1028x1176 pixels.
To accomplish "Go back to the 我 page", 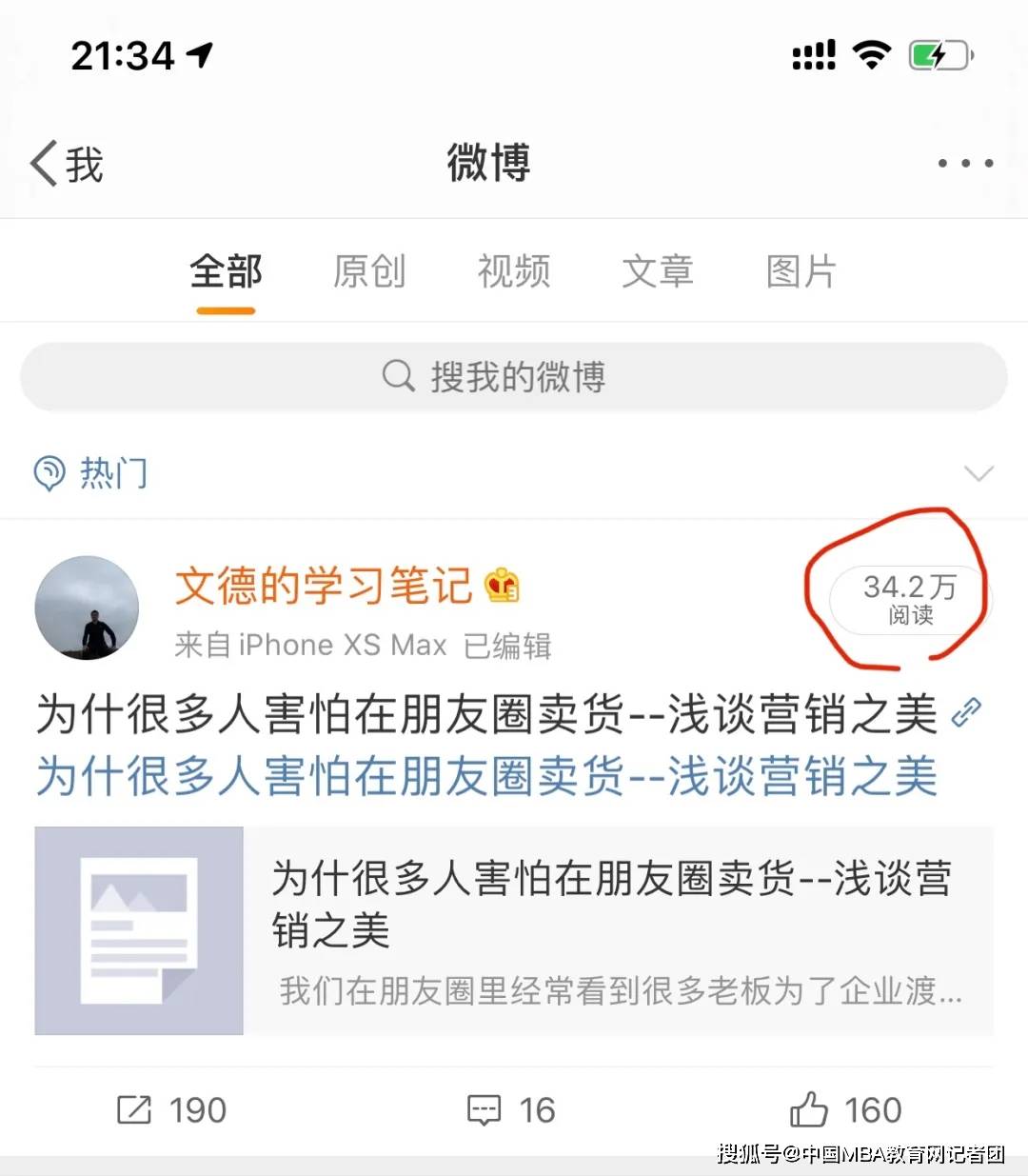I will (x=67, y=164).
